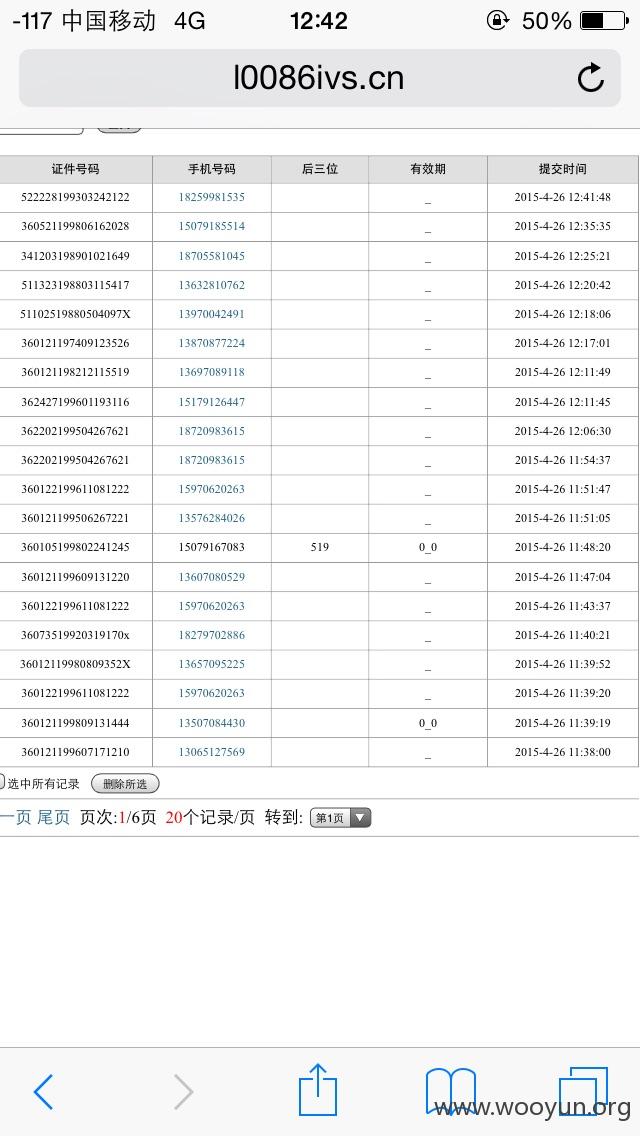The image size is (640, 1136).
Task: Show open tabs
Action: click(583, 1090)
